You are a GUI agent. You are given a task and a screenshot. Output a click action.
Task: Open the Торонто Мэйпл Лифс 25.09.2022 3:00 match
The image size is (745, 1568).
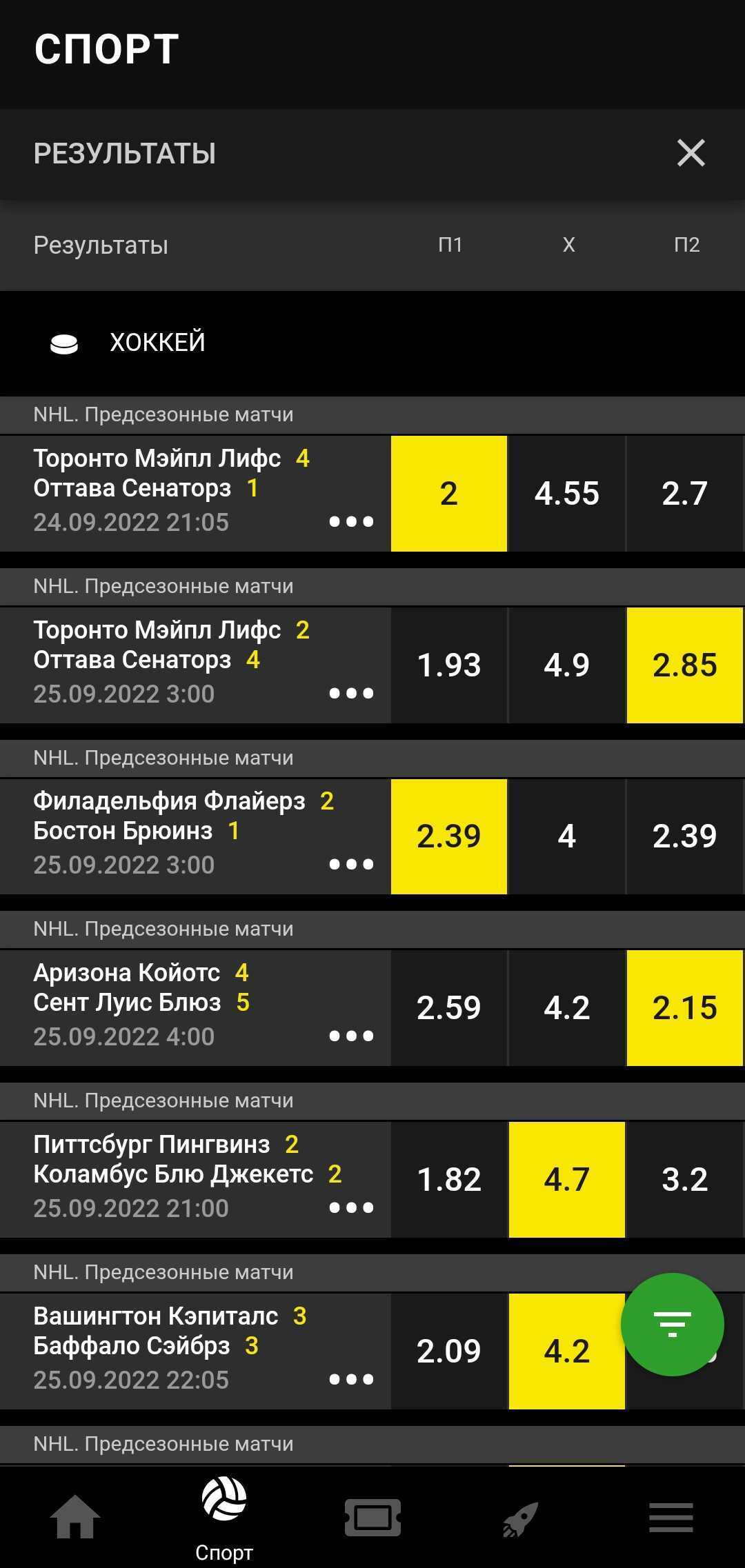pos(195,665)
